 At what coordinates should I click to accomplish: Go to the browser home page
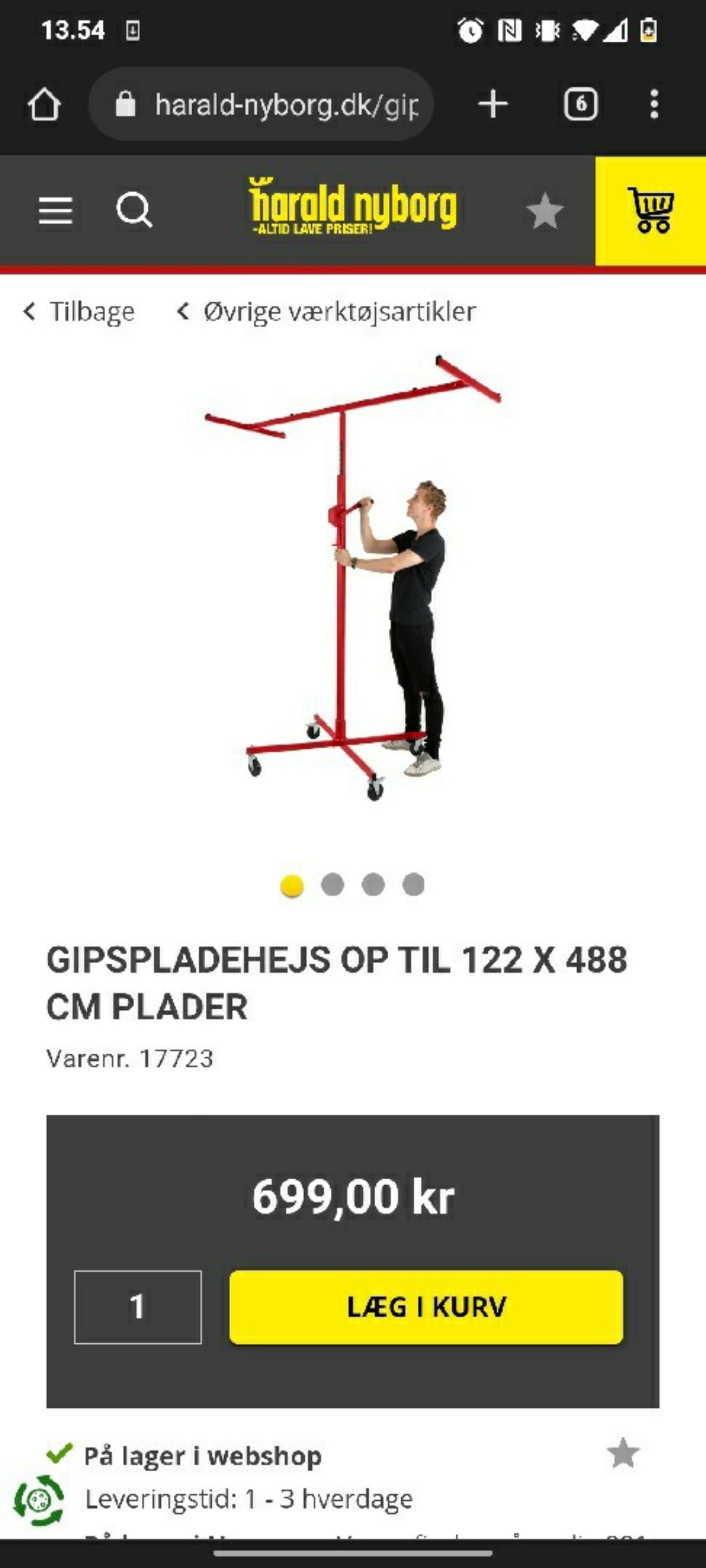[44, 105]
